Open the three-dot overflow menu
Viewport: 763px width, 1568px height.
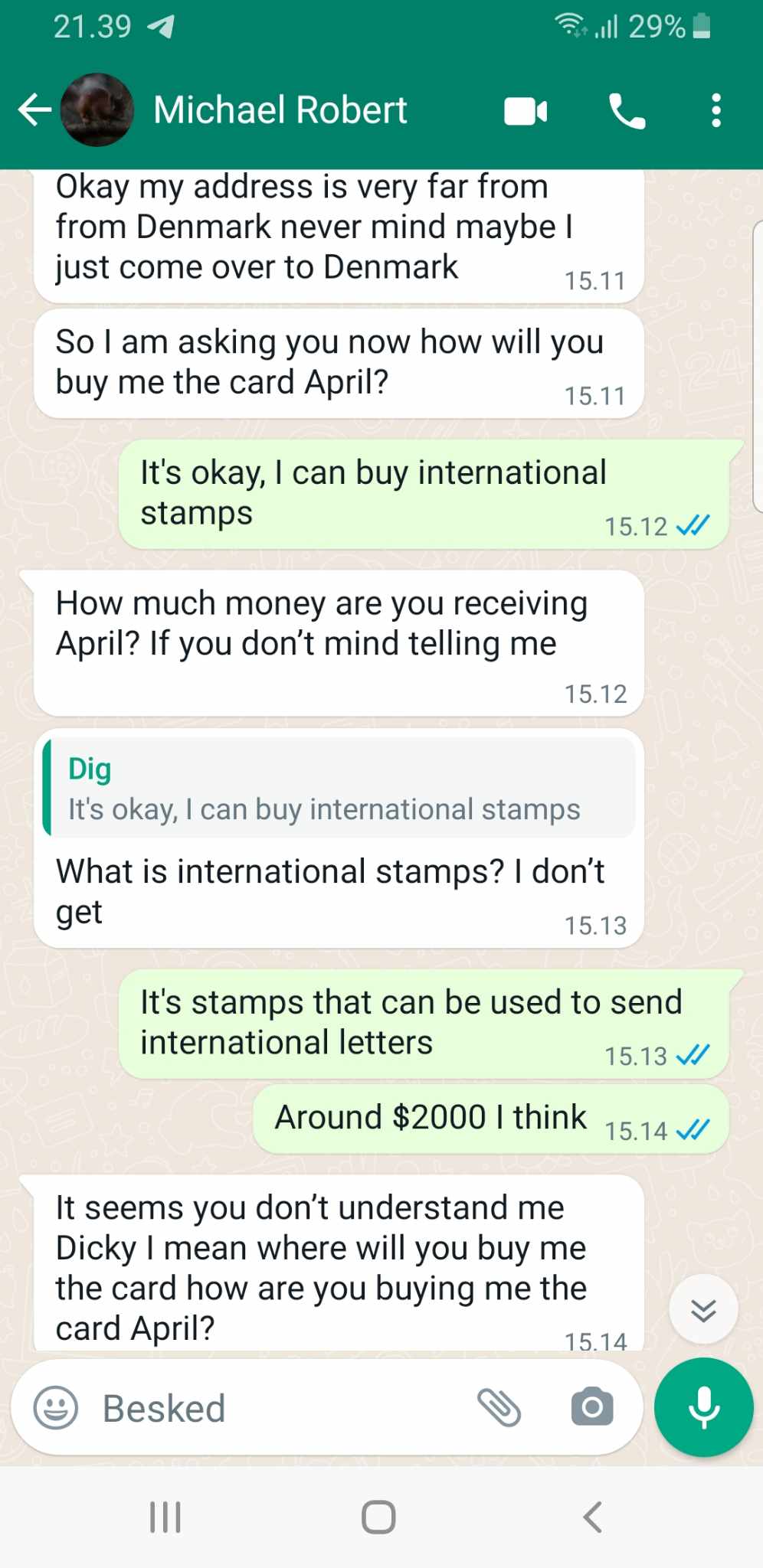[716, 111]
